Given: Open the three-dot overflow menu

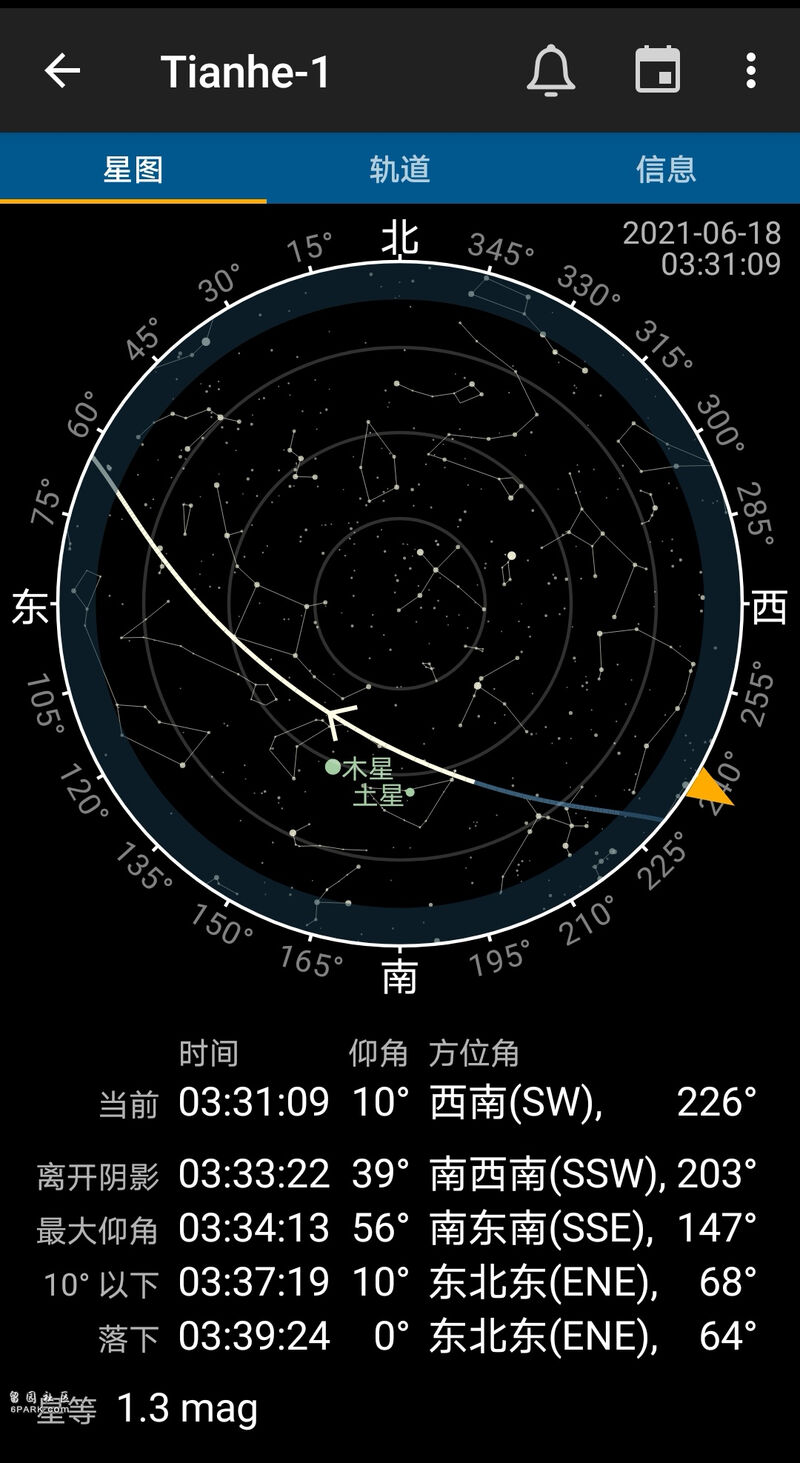Looking at the screenshot, I should [x=750, y=71].
